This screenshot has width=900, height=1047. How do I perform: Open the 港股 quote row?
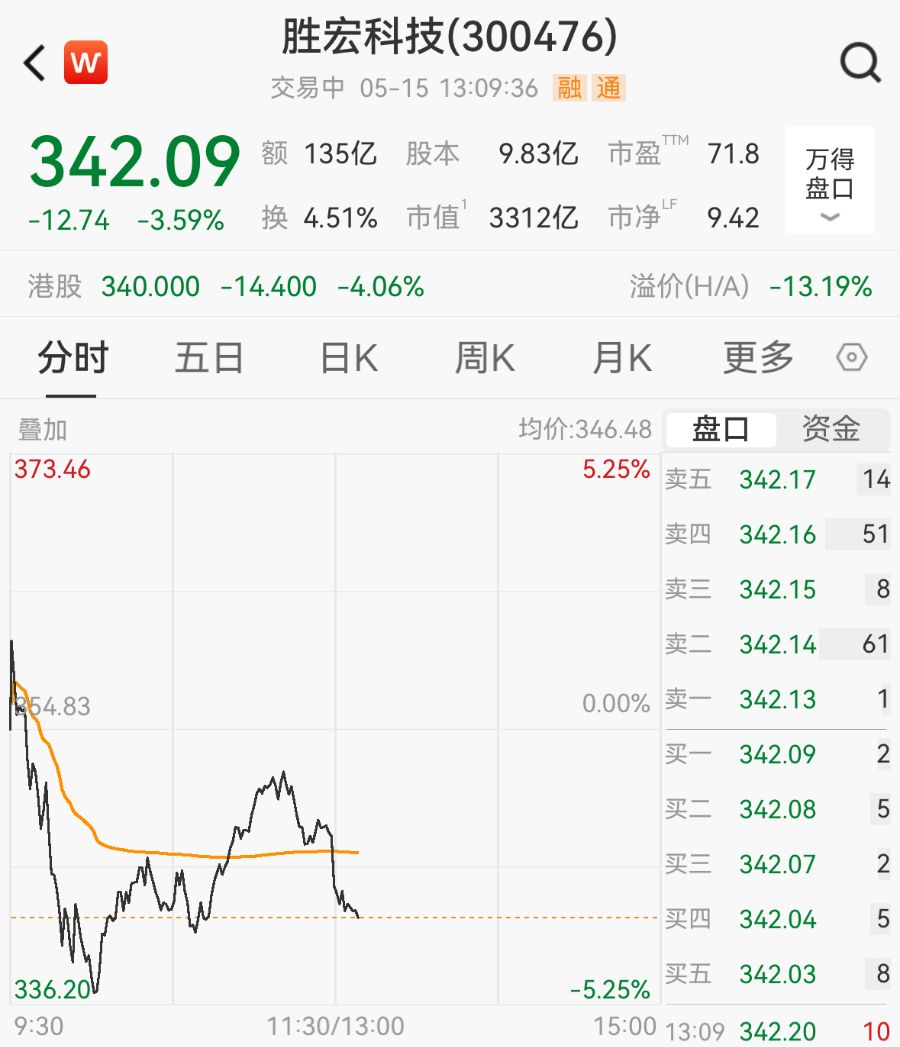[x=450, y=286]
